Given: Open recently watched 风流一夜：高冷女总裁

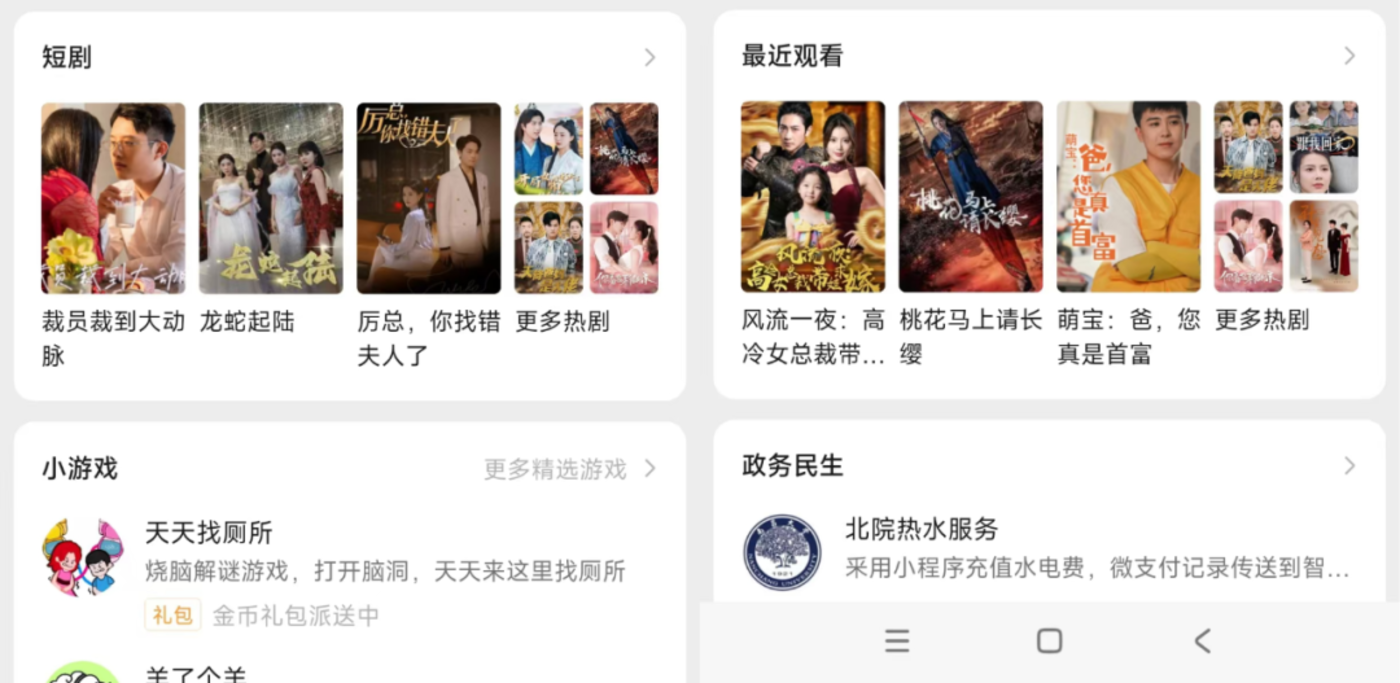Looking at the screenshot, I should [813, 196].
